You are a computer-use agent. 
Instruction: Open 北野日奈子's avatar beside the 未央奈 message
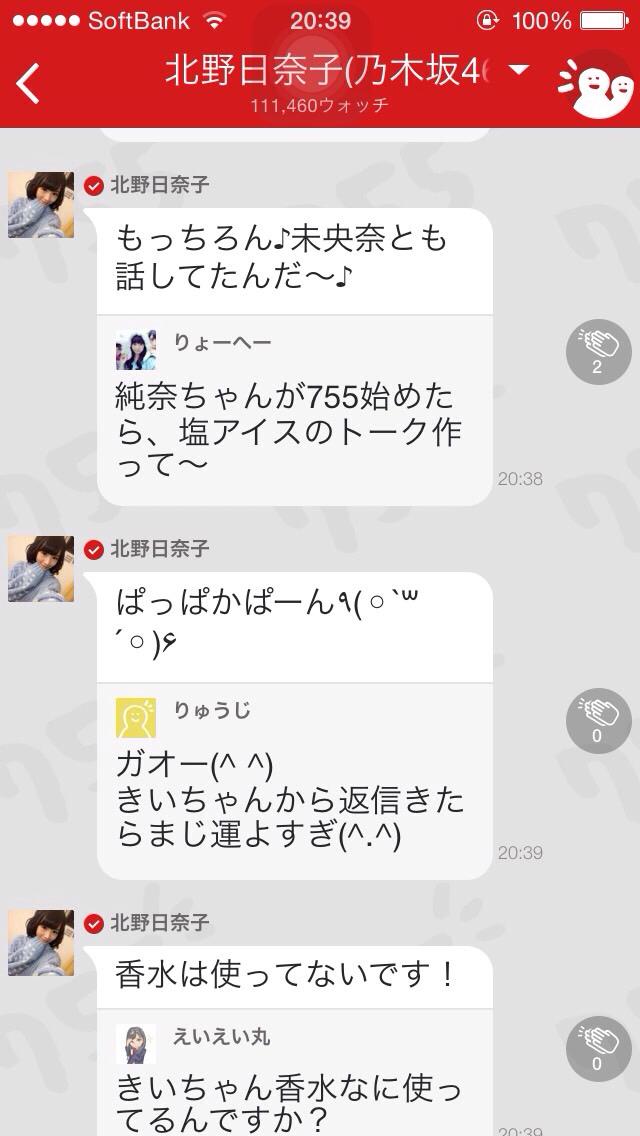coord(41,205)
